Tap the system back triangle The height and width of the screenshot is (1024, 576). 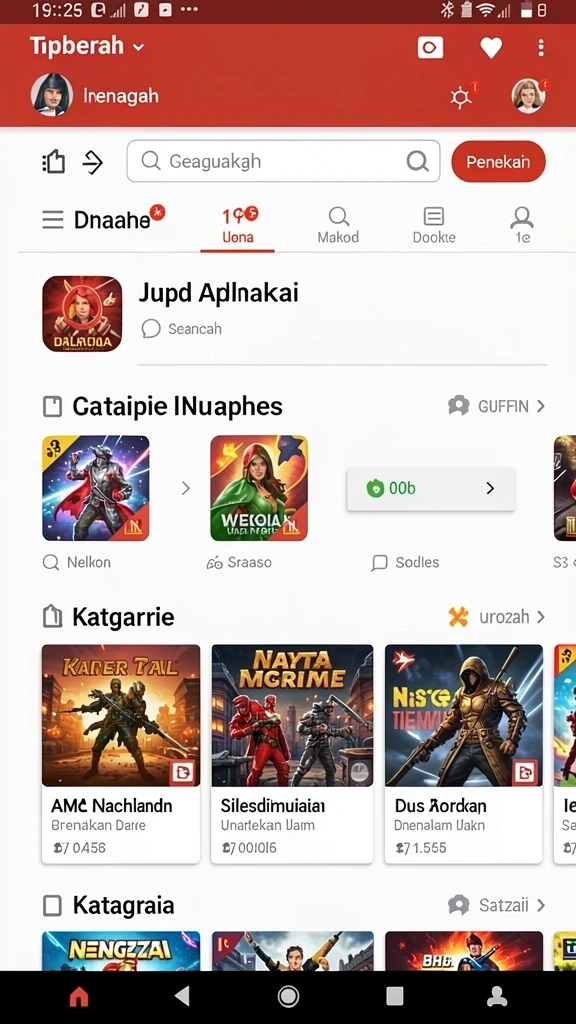pos(182,996)
